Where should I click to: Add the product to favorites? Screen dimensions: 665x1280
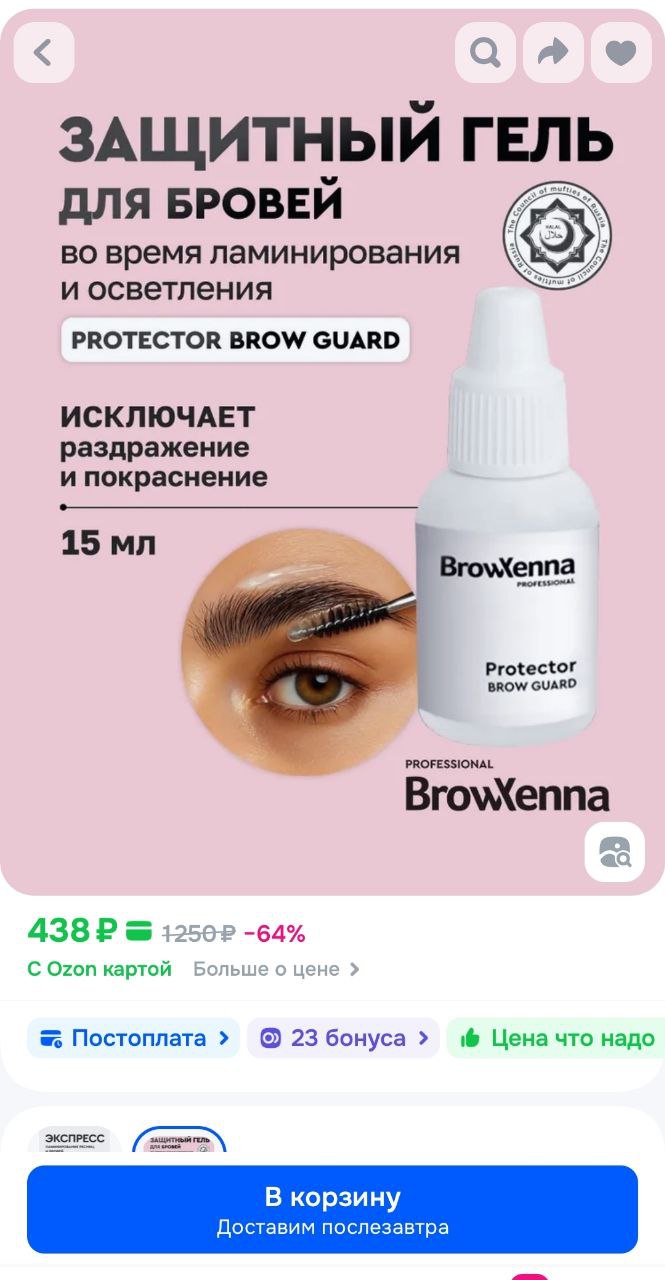(x=621, y=53)
